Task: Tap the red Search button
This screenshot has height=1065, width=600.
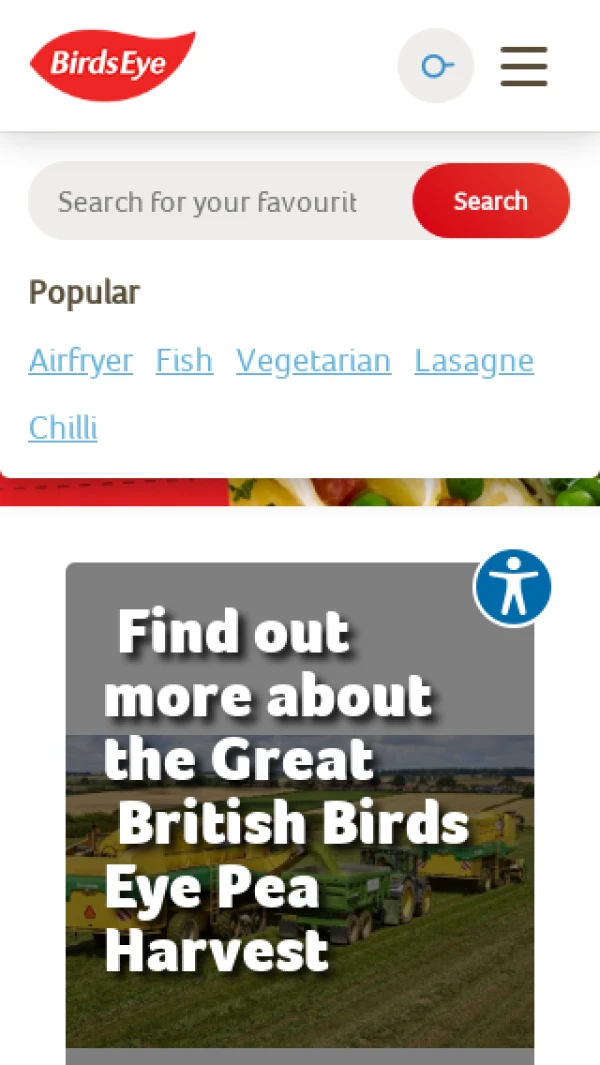Action: point(490,201)
